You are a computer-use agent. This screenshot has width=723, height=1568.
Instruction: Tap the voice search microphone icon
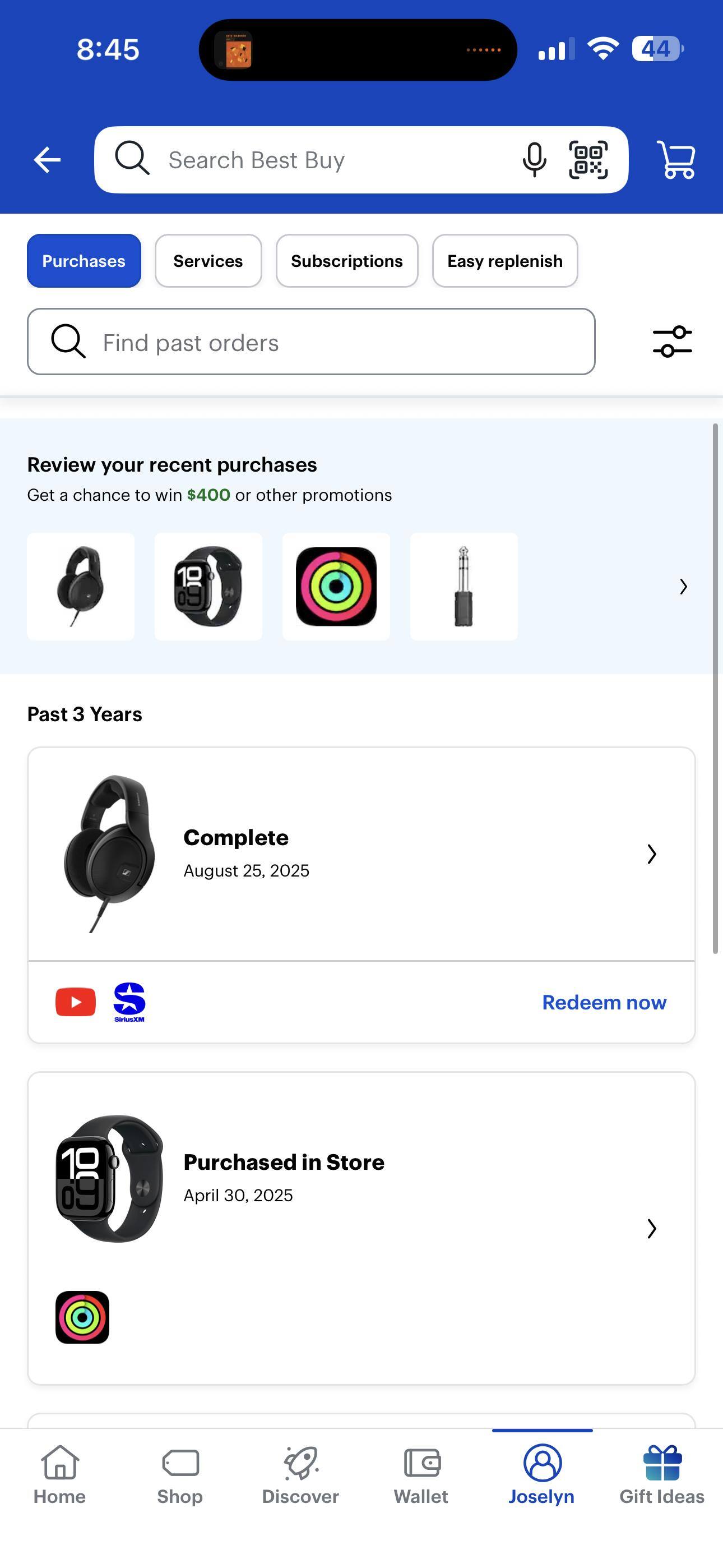coord(534,159)
